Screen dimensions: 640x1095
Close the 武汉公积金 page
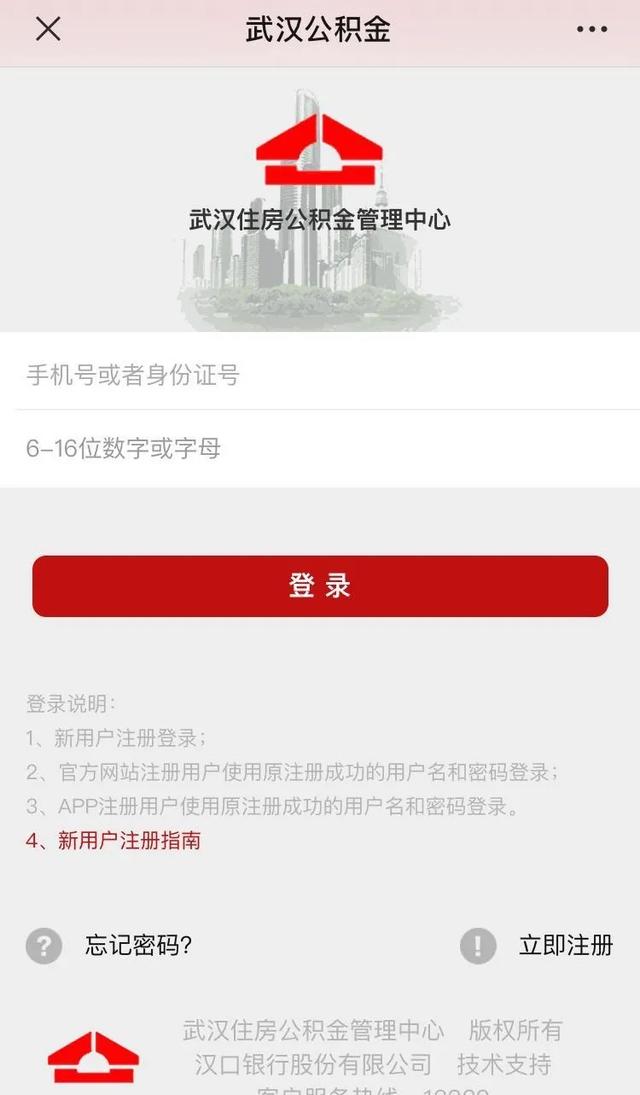coord(48,29)
